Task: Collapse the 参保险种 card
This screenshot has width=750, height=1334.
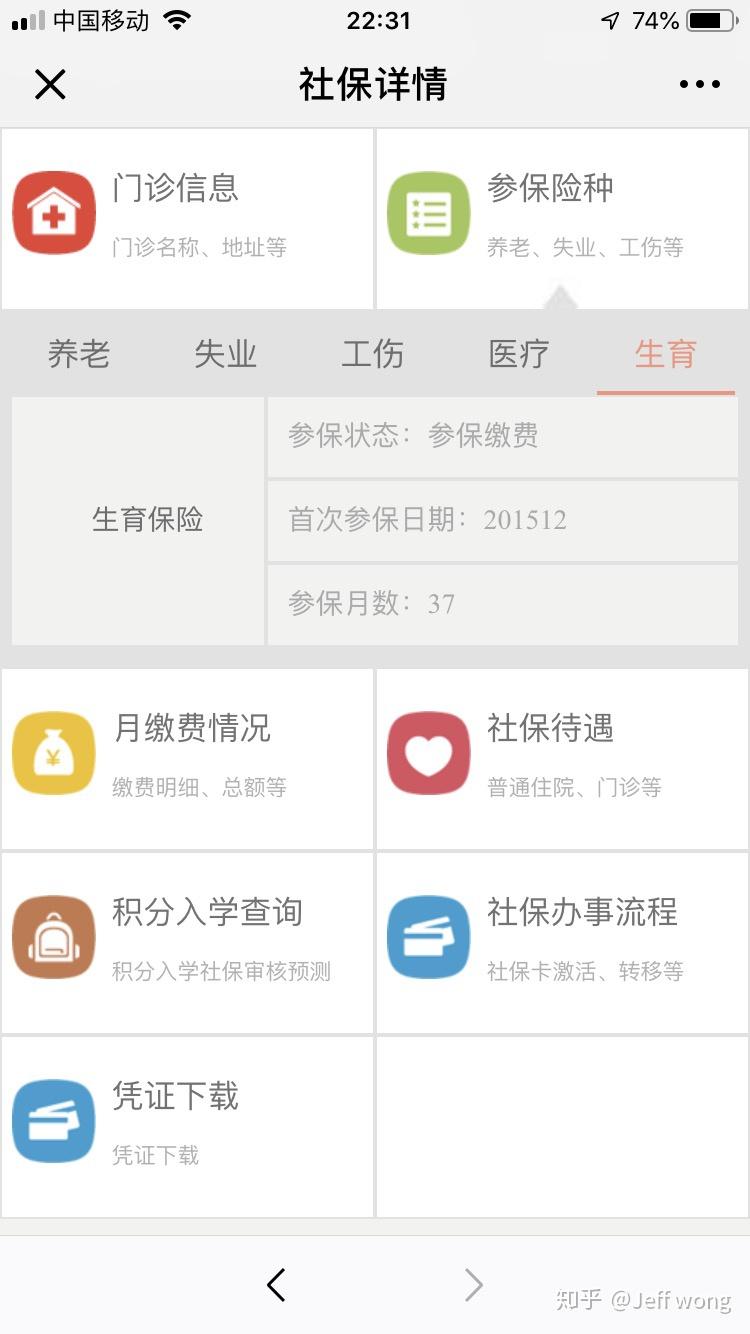Action: tap(562, 218)
